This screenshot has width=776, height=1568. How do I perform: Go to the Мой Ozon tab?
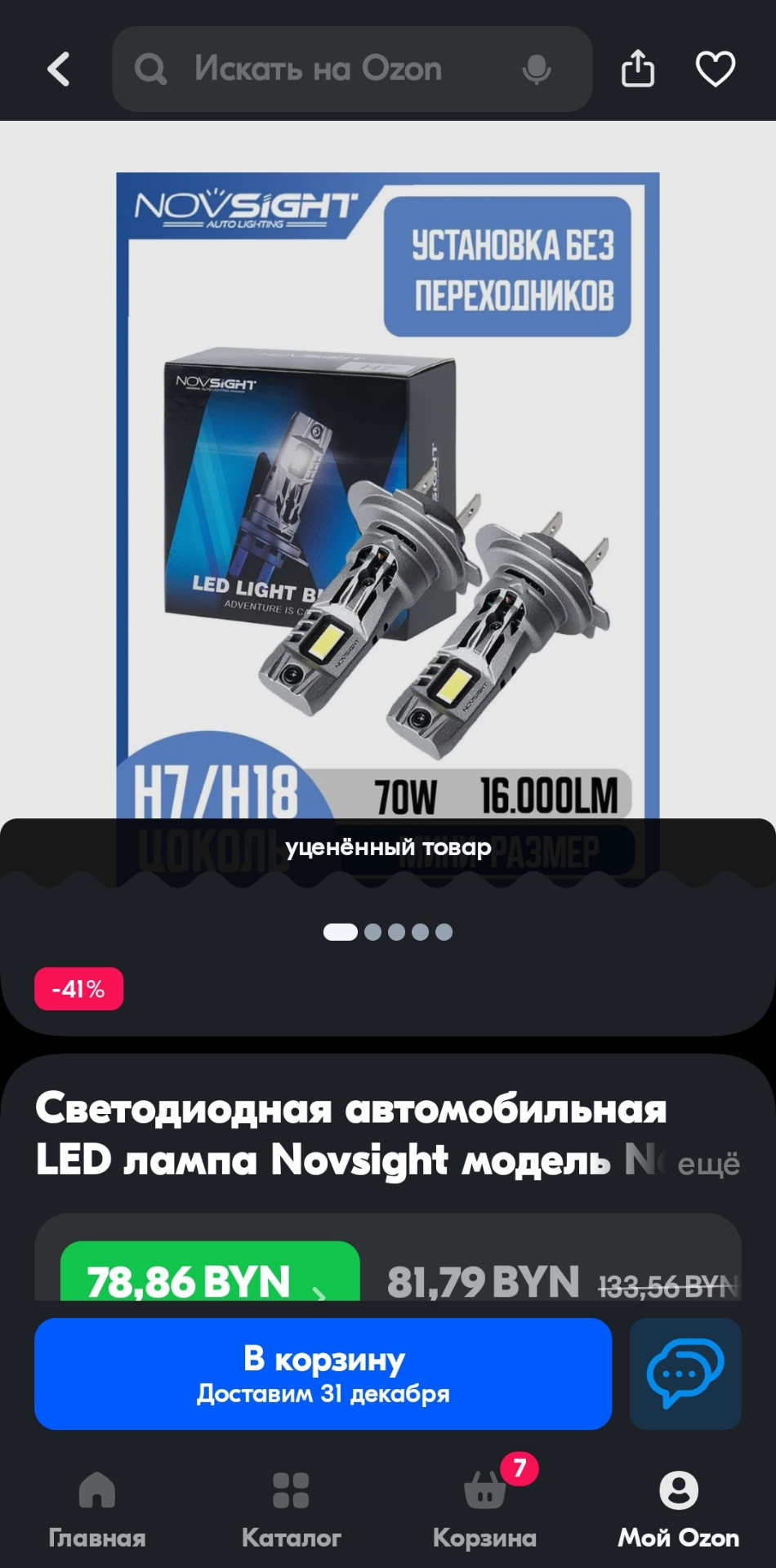678,1509
